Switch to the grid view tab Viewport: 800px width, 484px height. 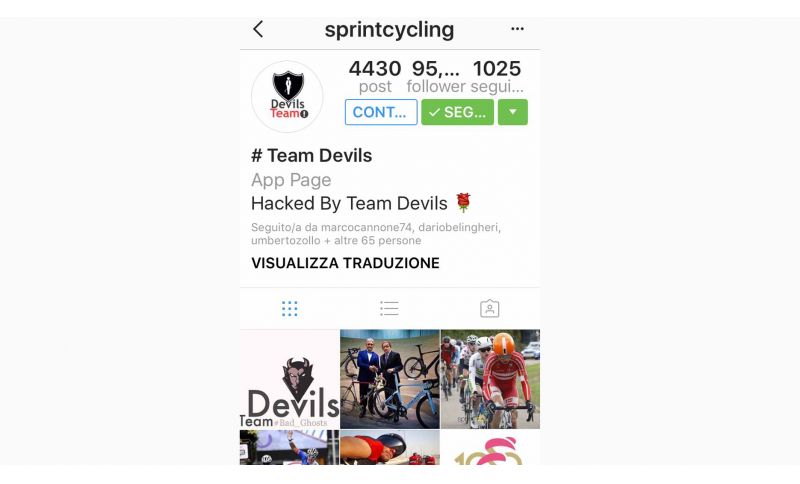click(290, 308)
